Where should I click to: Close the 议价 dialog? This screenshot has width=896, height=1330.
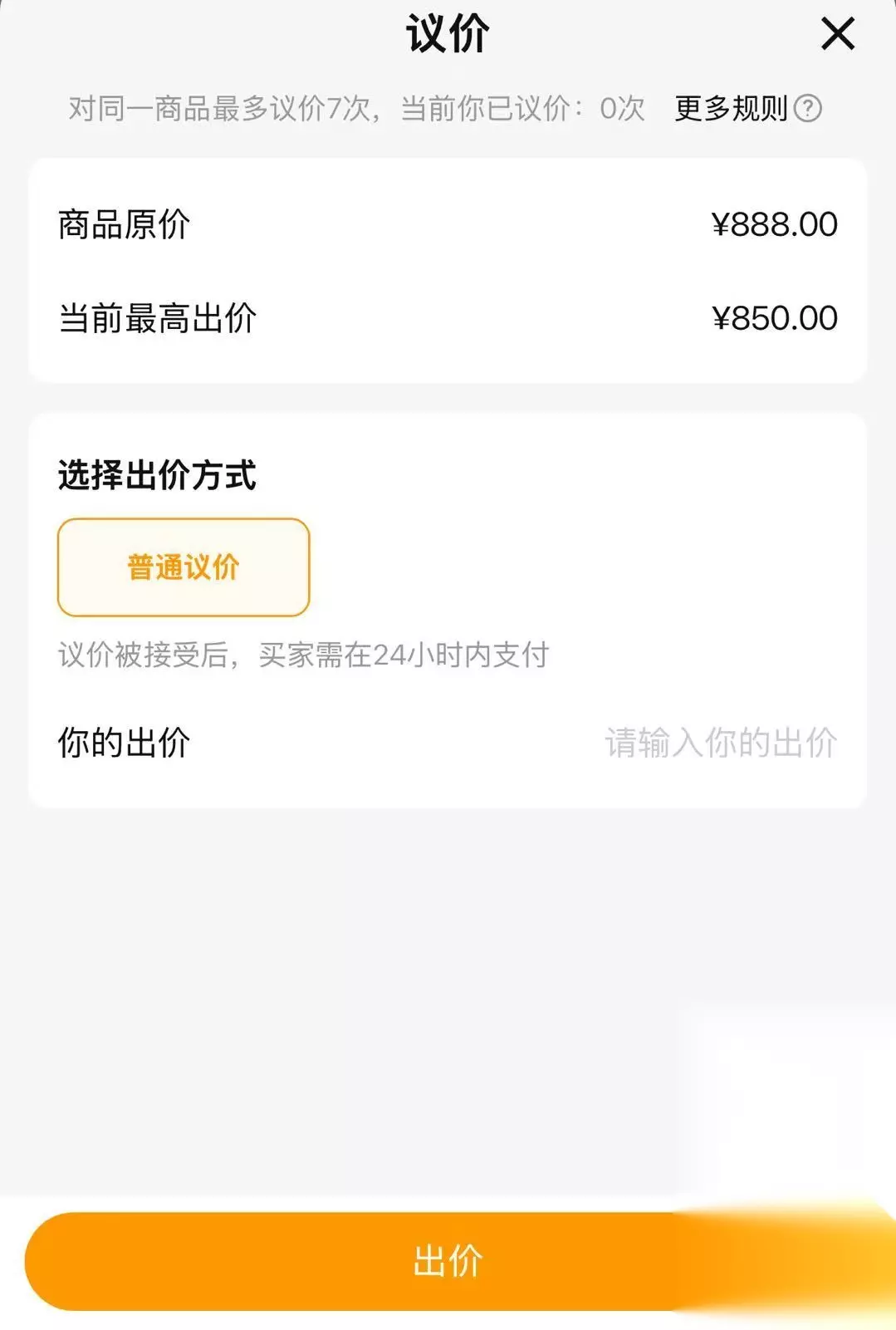click(x=837, y=34)
